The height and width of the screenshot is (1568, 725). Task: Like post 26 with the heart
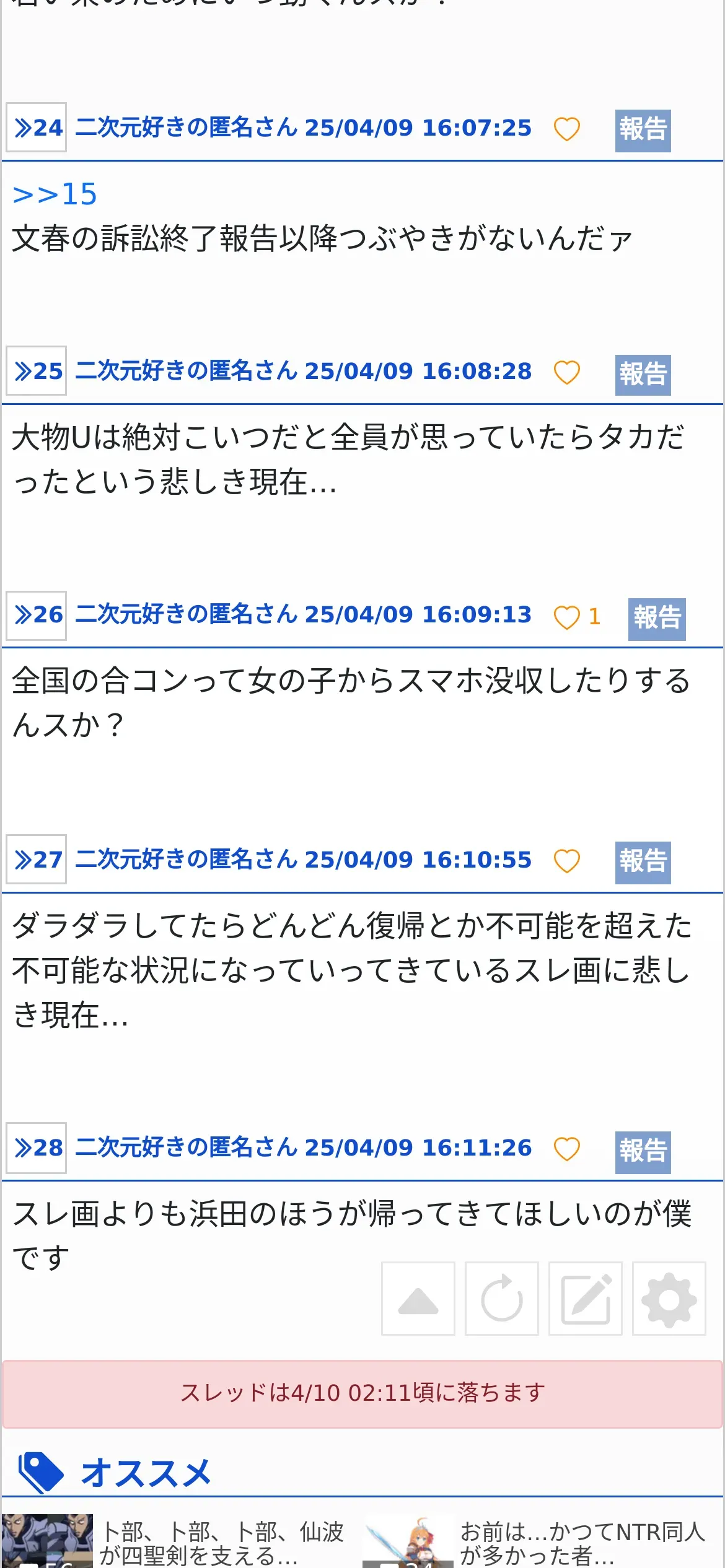[566, 617]
